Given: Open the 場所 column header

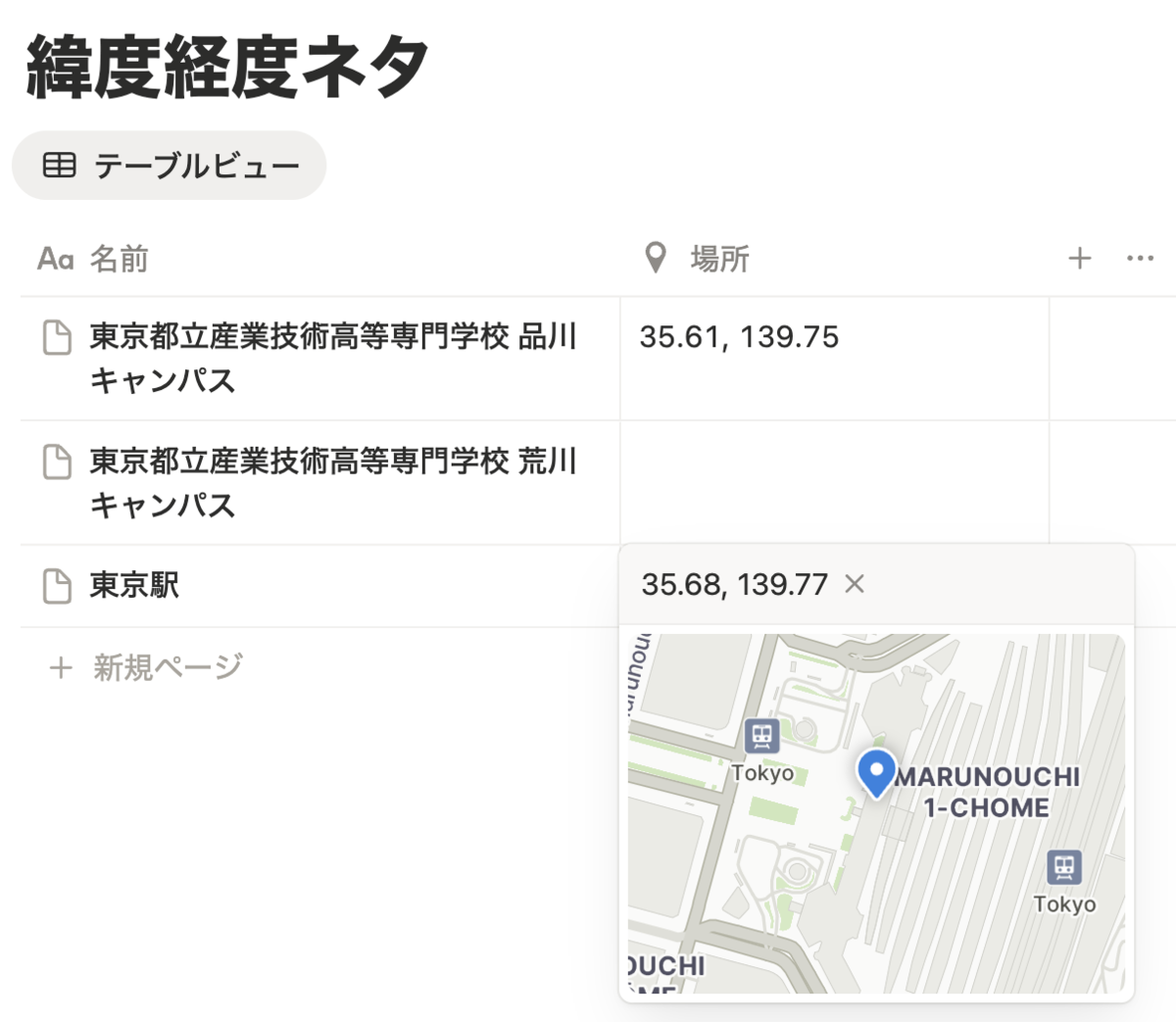Looking at the screenshot, I should tap(719, 259).
